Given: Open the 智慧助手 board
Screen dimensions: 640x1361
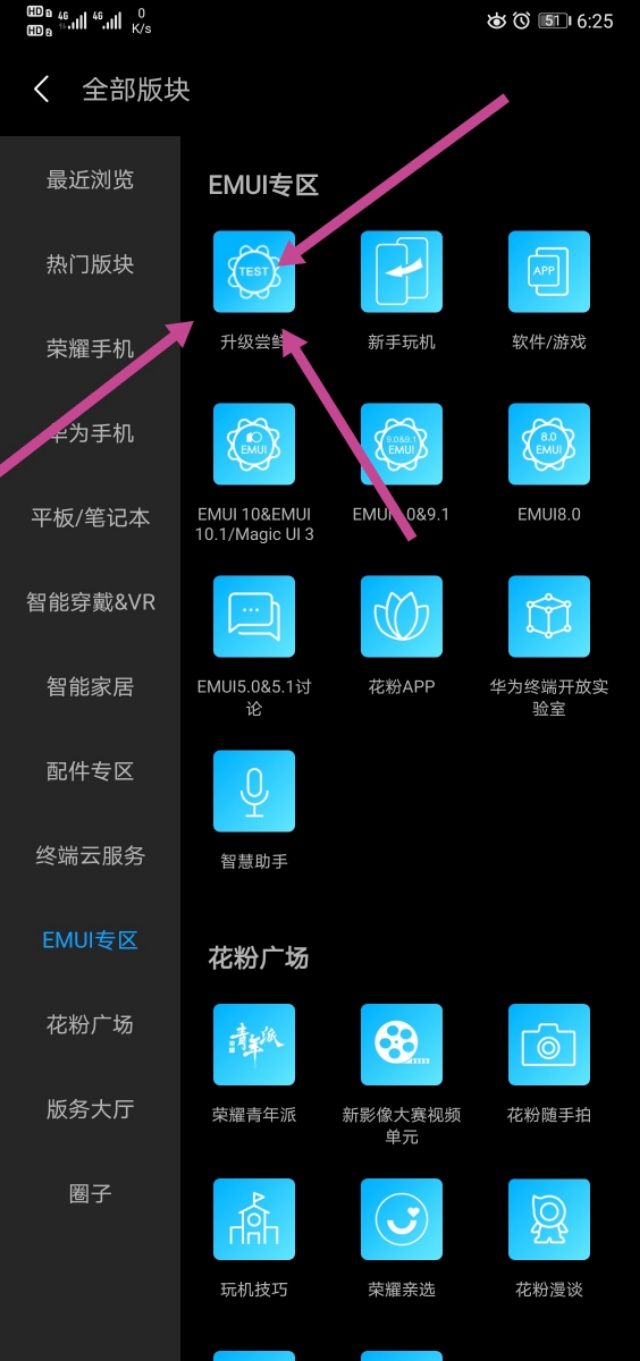Looking at the screenshot, I should coord(253,791).
